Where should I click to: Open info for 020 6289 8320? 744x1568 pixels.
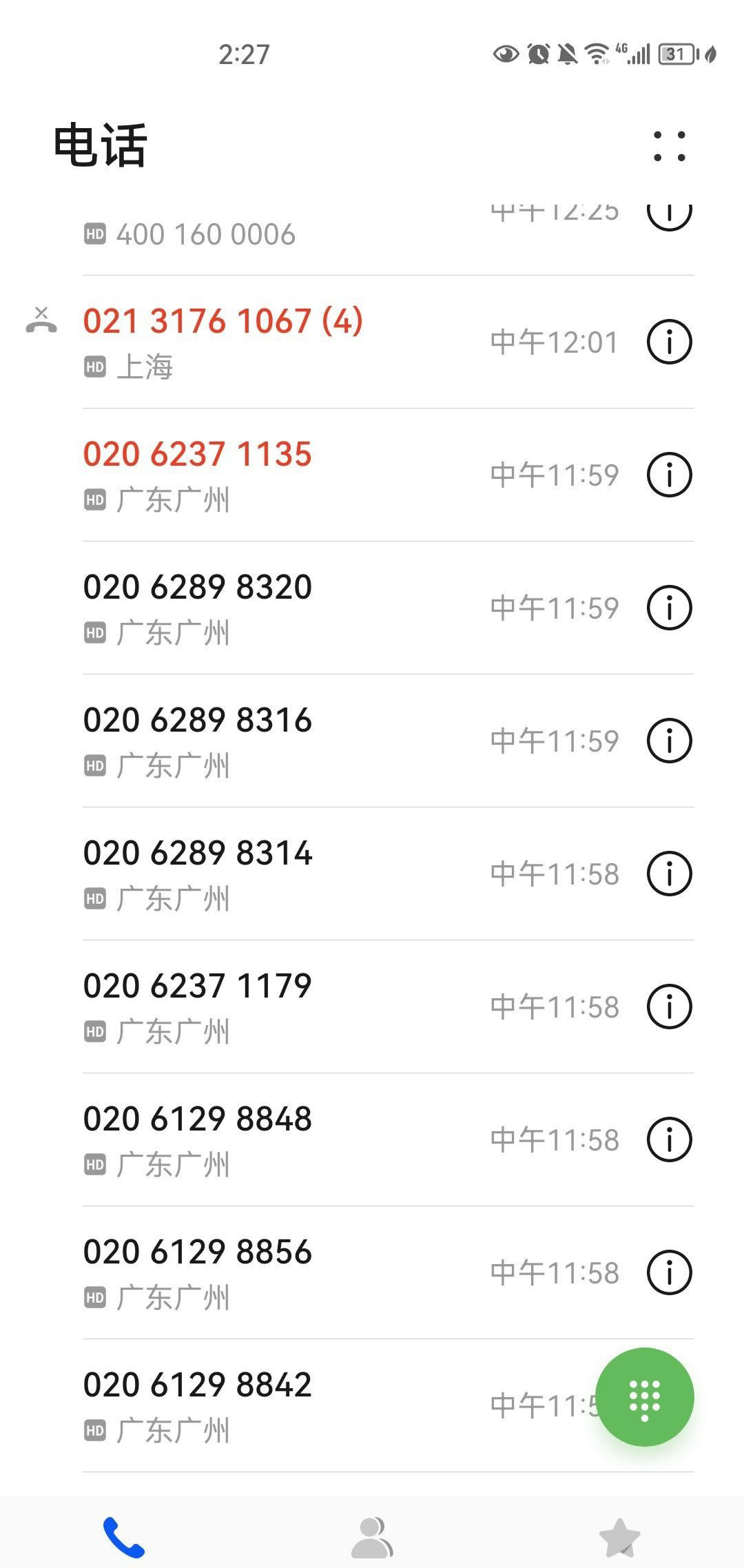pos(669,608)
